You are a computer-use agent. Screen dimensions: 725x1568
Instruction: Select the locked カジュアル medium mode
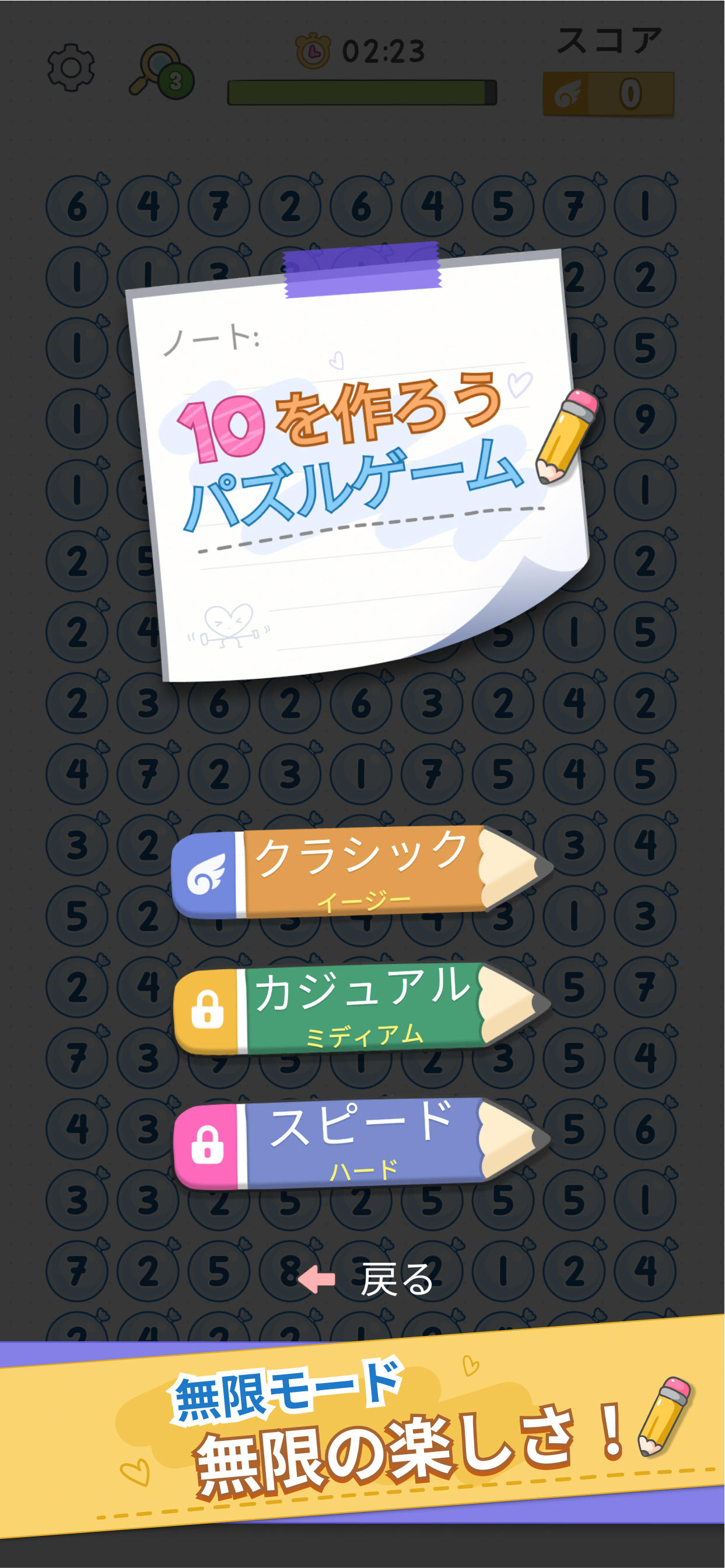(x=361, y=1008)
